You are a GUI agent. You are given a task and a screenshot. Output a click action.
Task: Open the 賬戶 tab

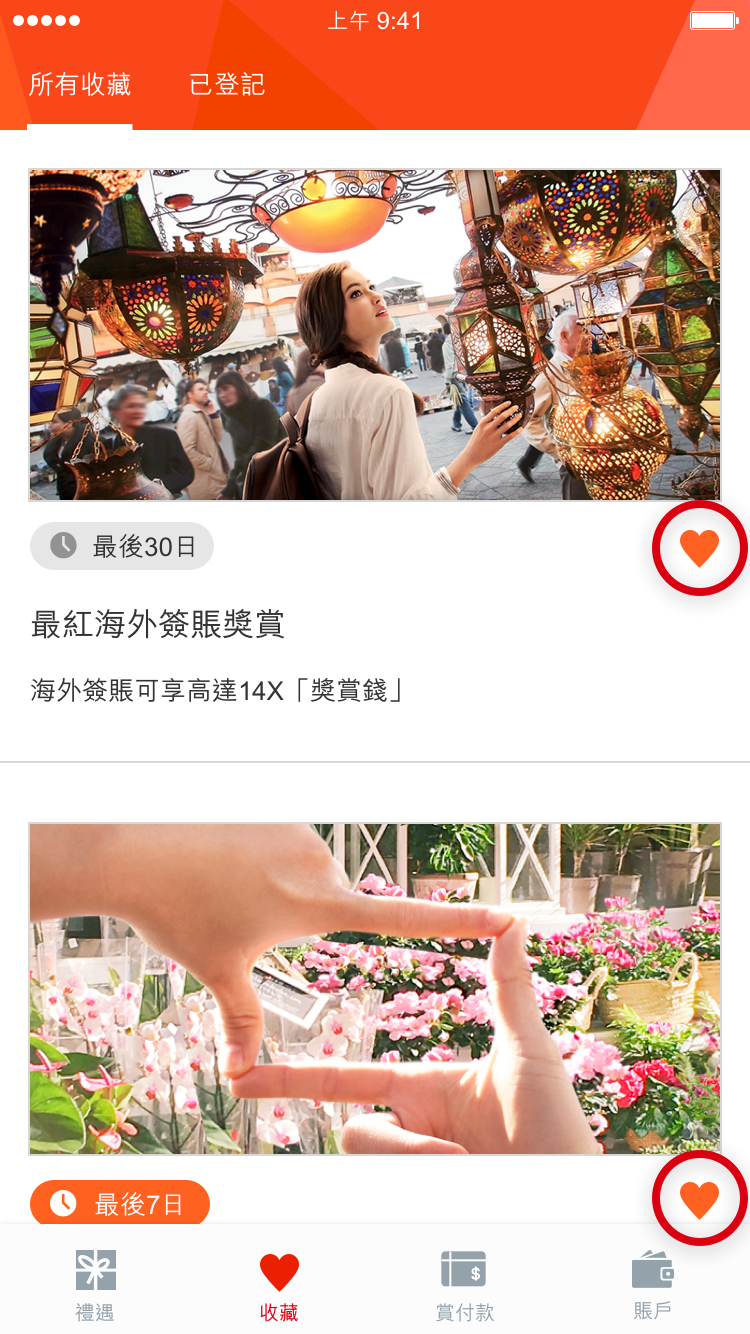tap(653, 1285)
